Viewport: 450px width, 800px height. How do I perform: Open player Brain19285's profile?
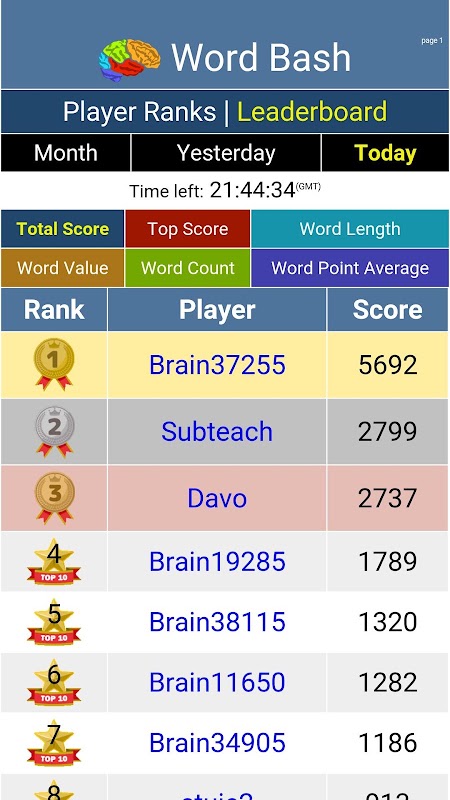tap(217, 561)
